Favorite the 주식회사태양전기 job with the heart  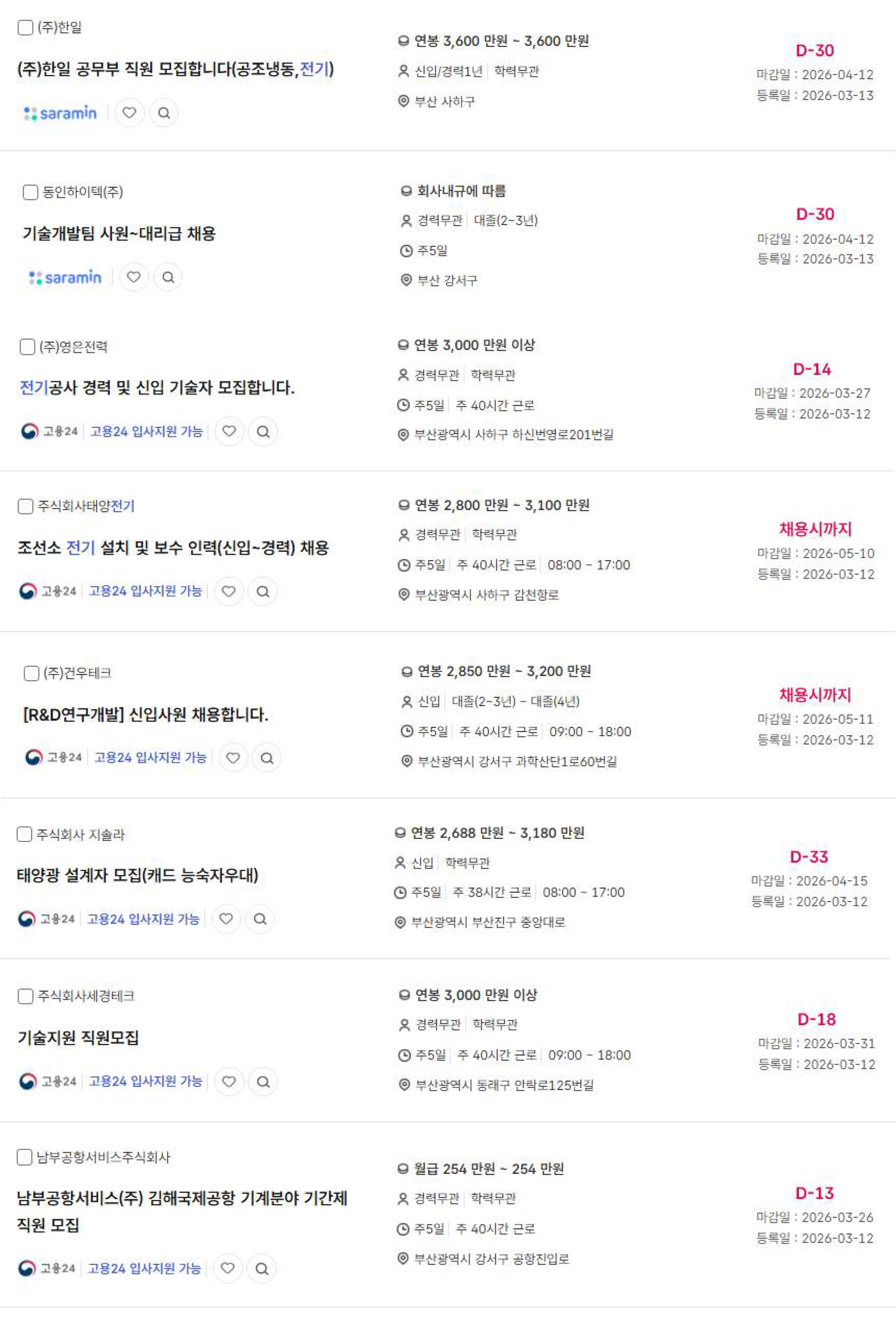point(228,592)
